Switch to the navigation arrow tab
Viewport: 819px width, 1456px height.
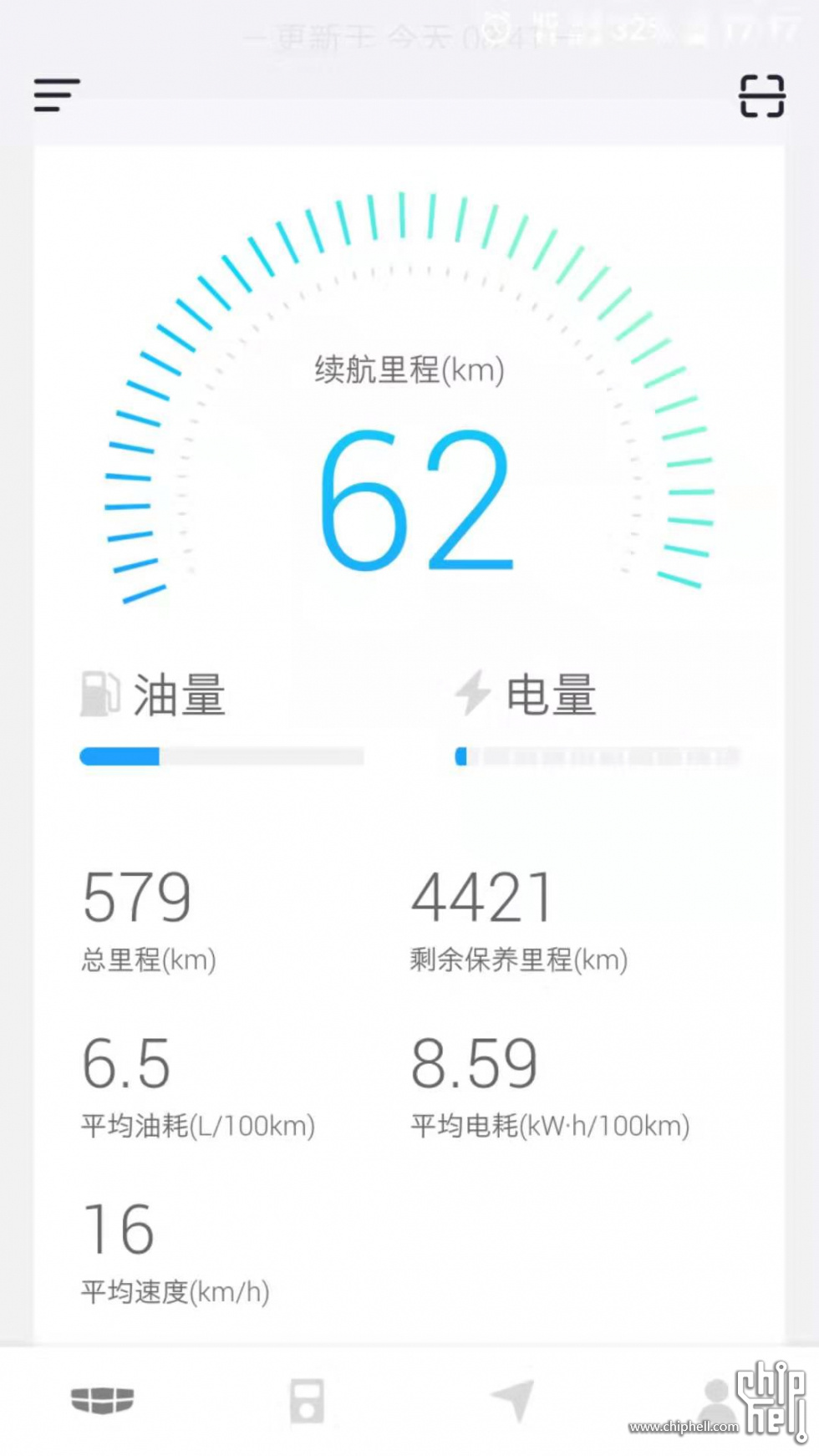(x=512, y=1400)
